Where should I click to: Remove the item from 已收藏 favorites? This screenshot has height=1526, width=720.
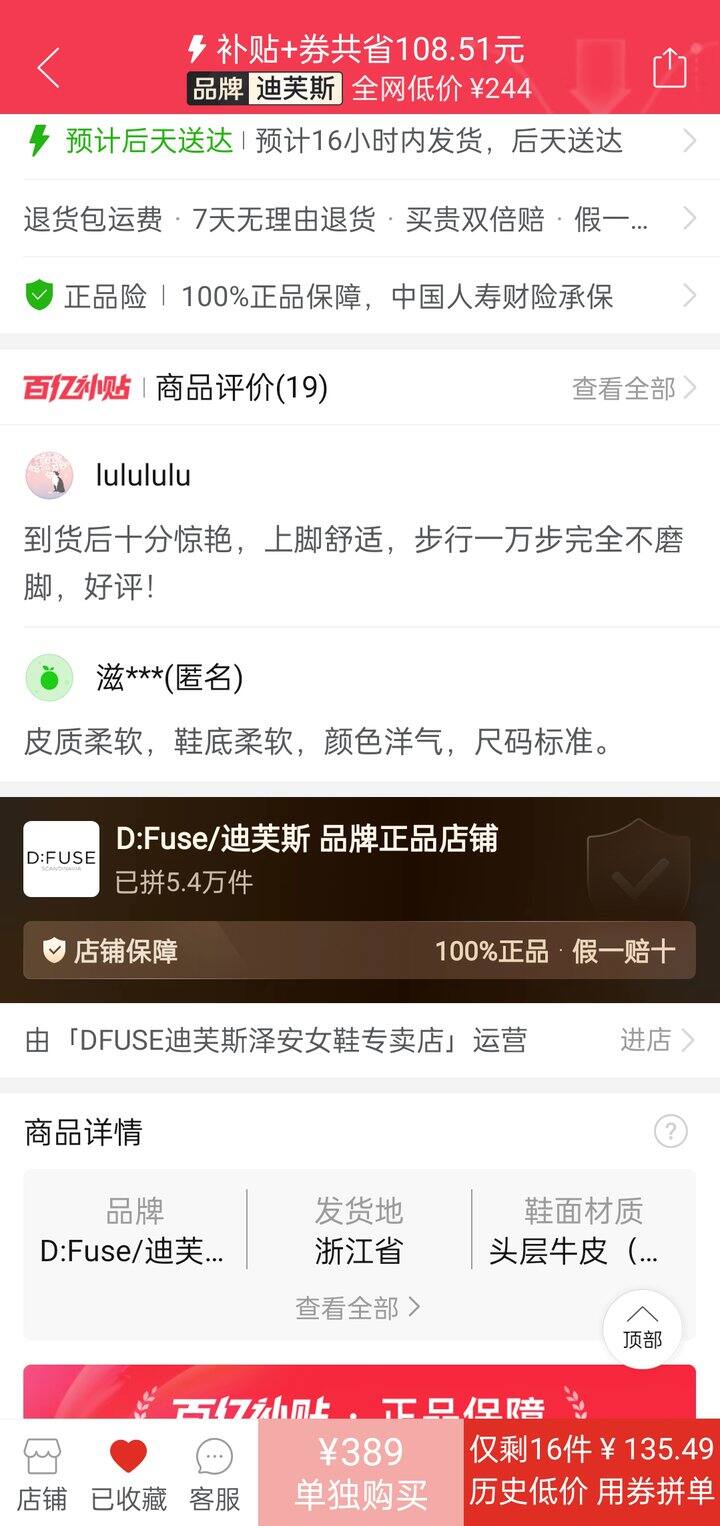128,1473
